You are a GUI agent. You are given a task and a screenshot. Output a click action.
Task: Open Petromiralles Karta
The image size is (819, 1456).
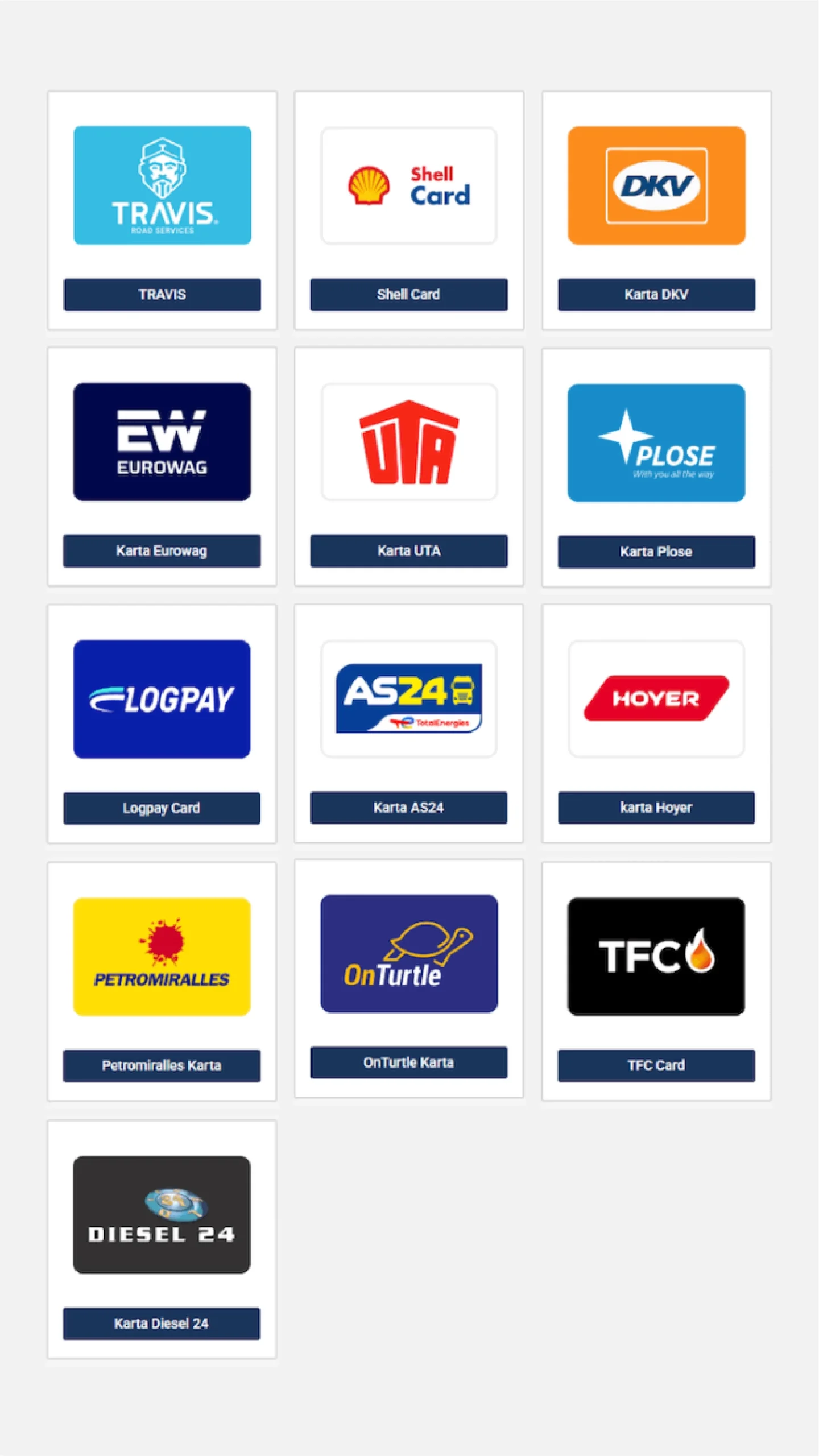click(162, 1065)
